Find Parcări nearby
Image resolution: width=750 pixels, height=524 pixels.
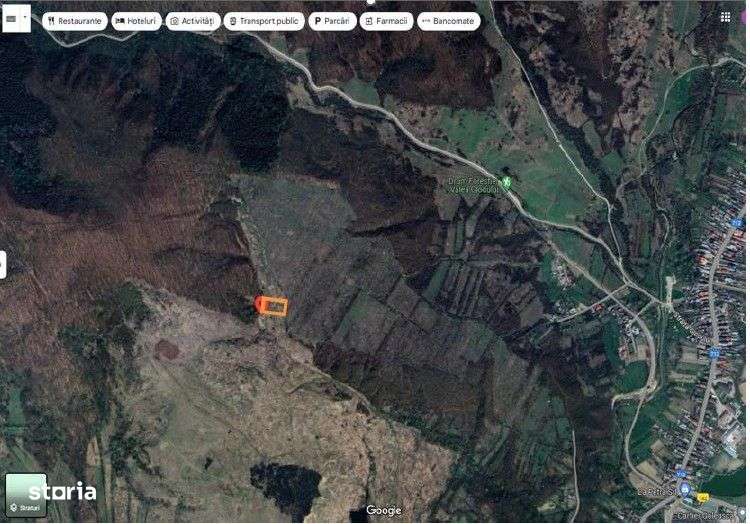pyautogui.click(x=331, y=21)
